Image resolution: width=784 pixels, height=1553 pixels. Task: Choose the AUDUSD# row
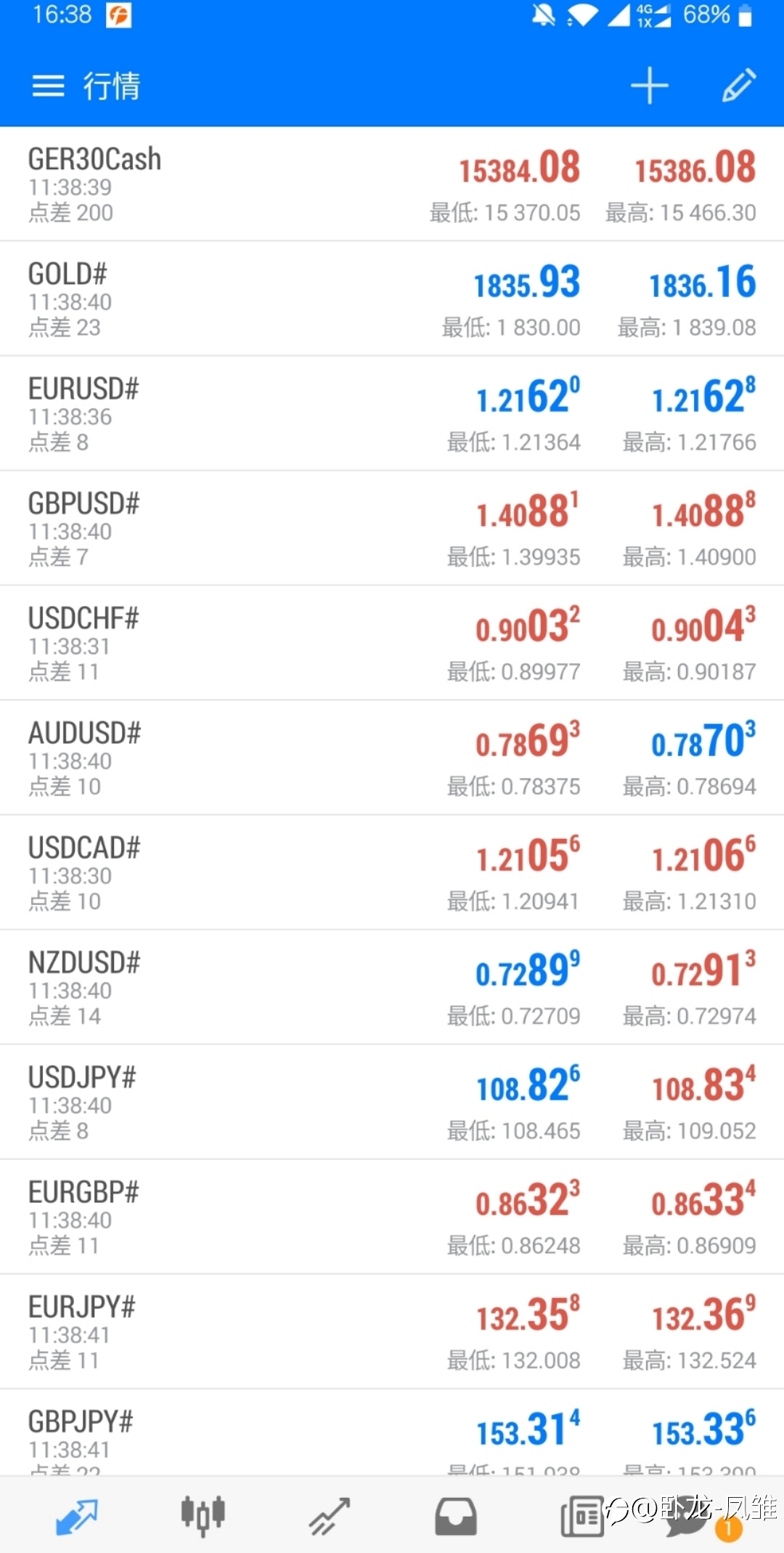click(x=392, y=758)
